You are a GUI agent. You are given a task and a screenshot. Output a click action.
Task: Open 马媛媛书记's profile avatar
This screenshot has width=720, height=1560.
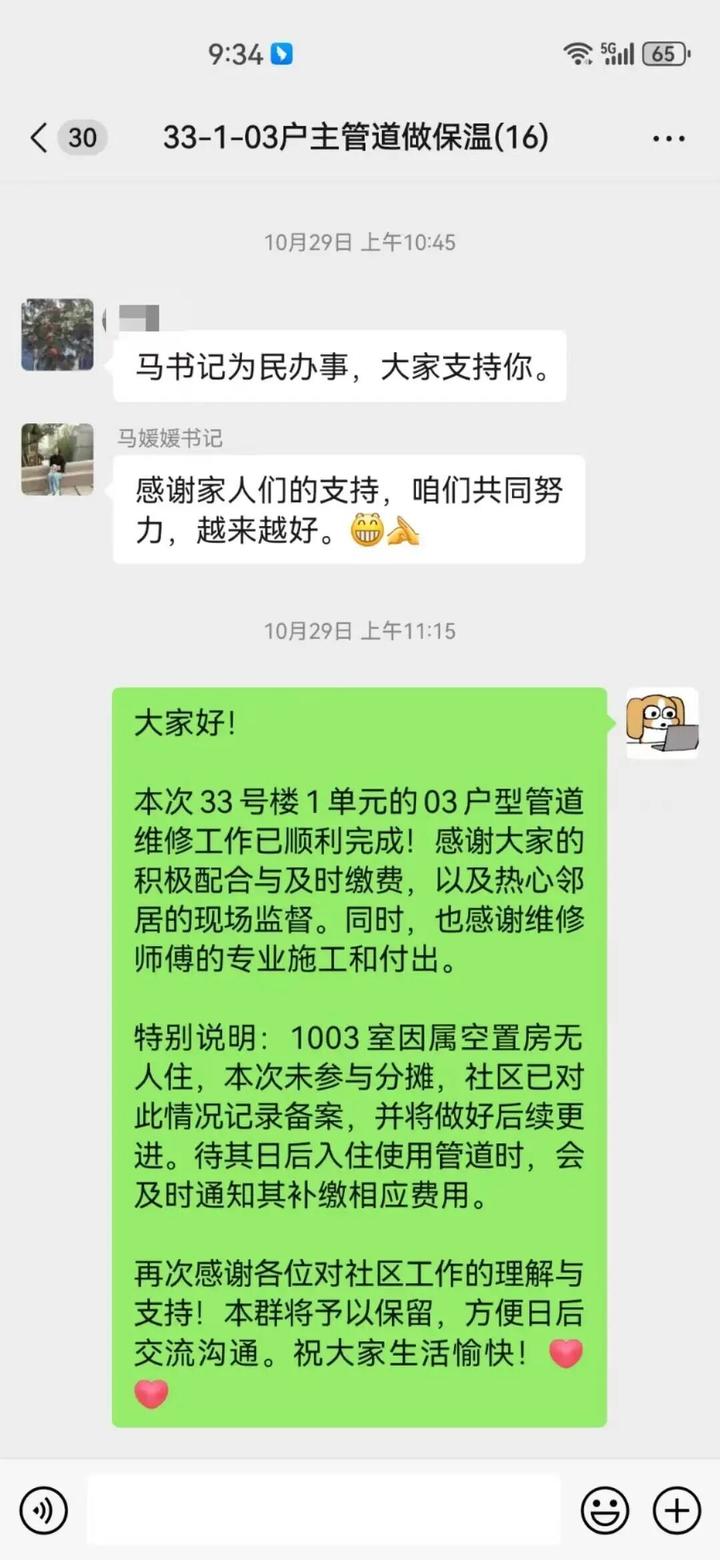(x=57, y=459)
